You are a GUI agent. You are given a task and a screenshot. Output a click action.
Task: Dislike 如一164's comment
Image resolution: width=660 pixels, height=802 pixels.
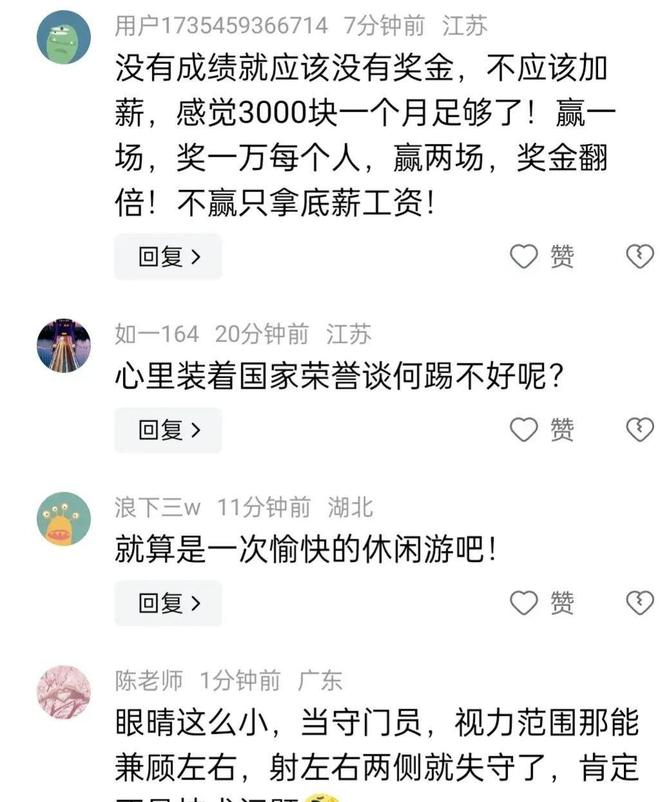coord(639,430)
